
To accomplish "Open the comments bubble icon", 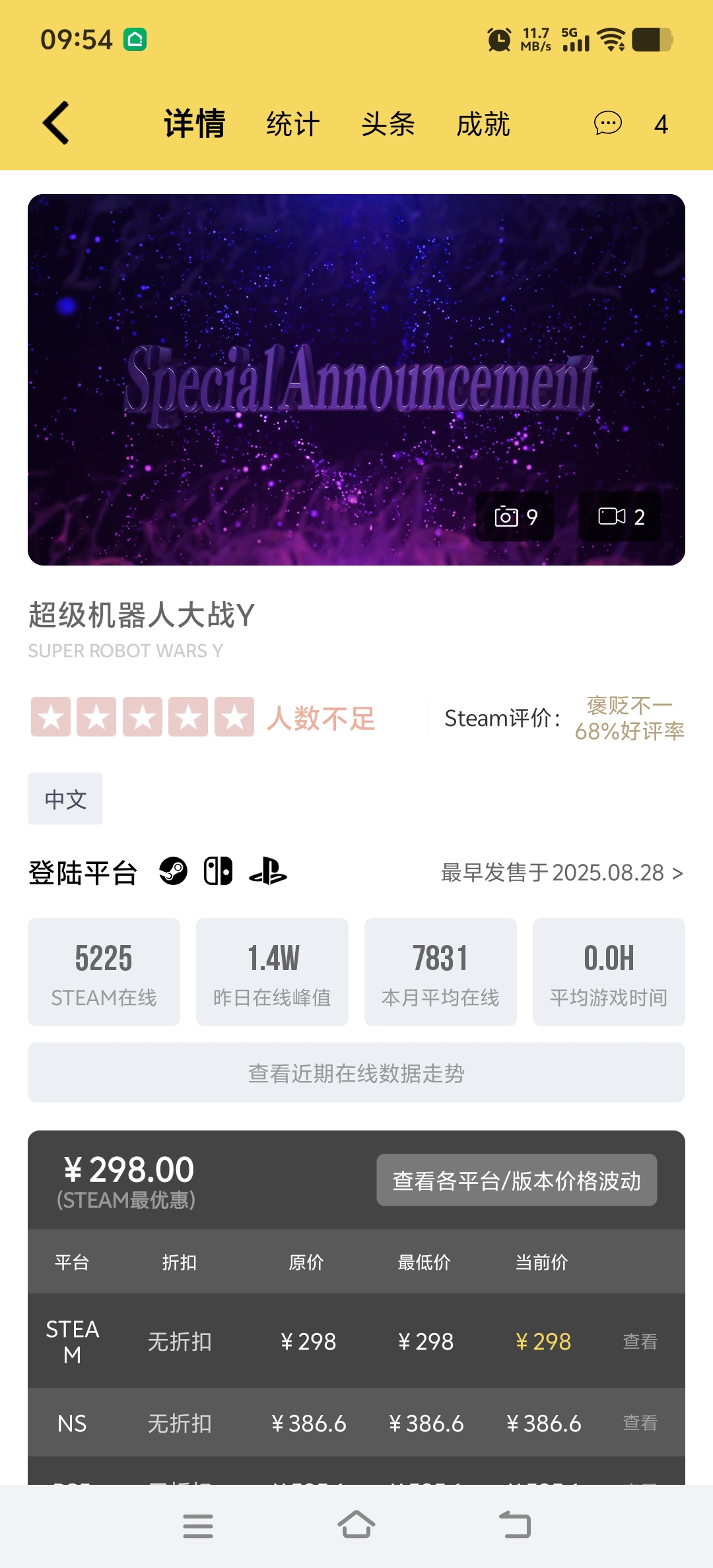I will 607,123.
